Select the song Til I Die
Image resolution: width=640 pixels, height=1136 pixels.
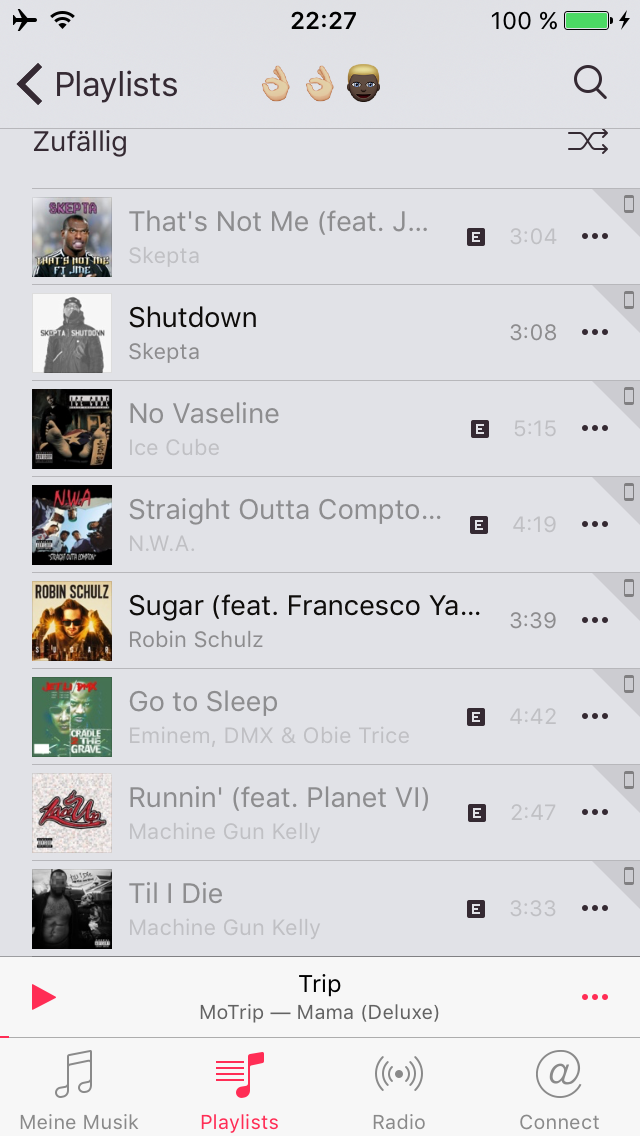pos(320,909)
